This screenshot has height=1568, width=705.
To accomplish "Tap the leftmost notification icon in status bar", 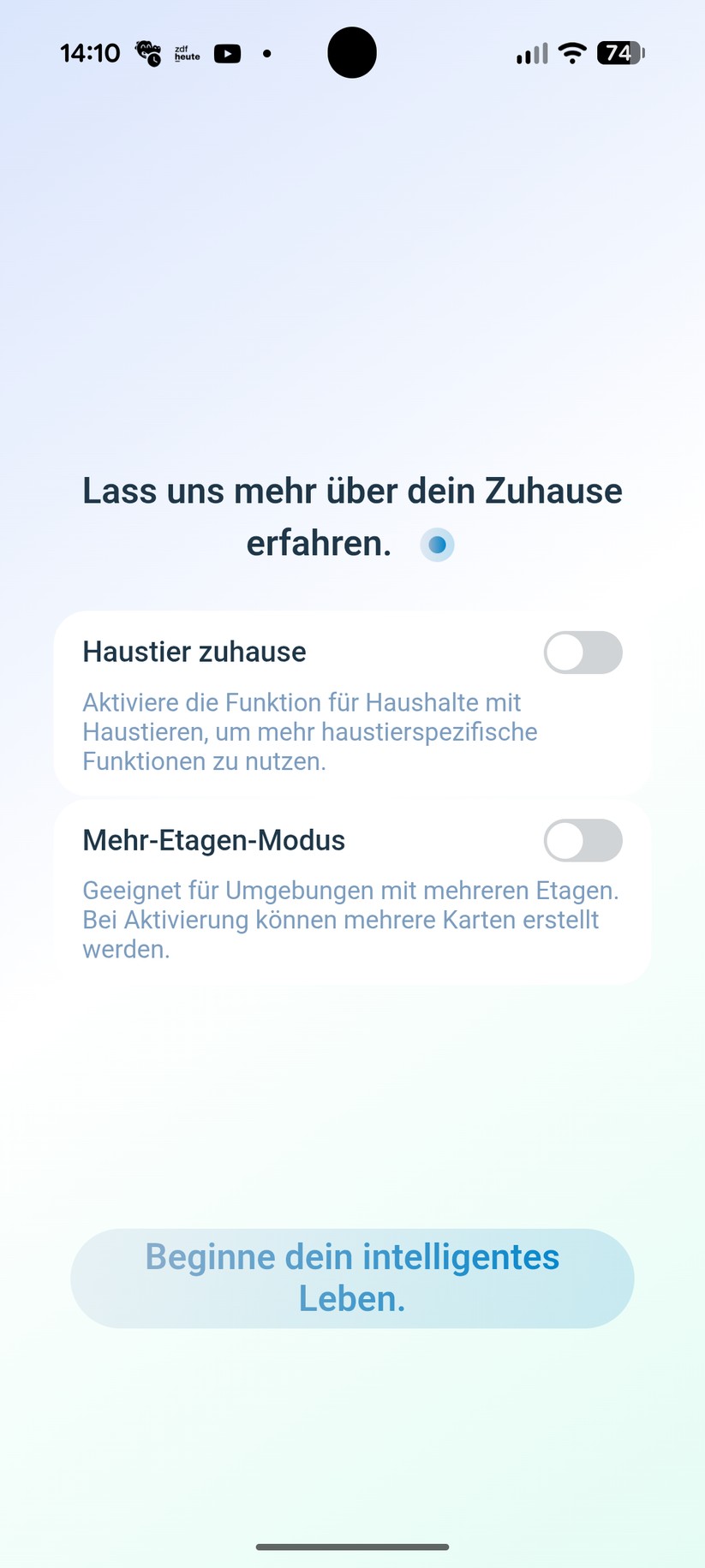I will pos(146,53).
